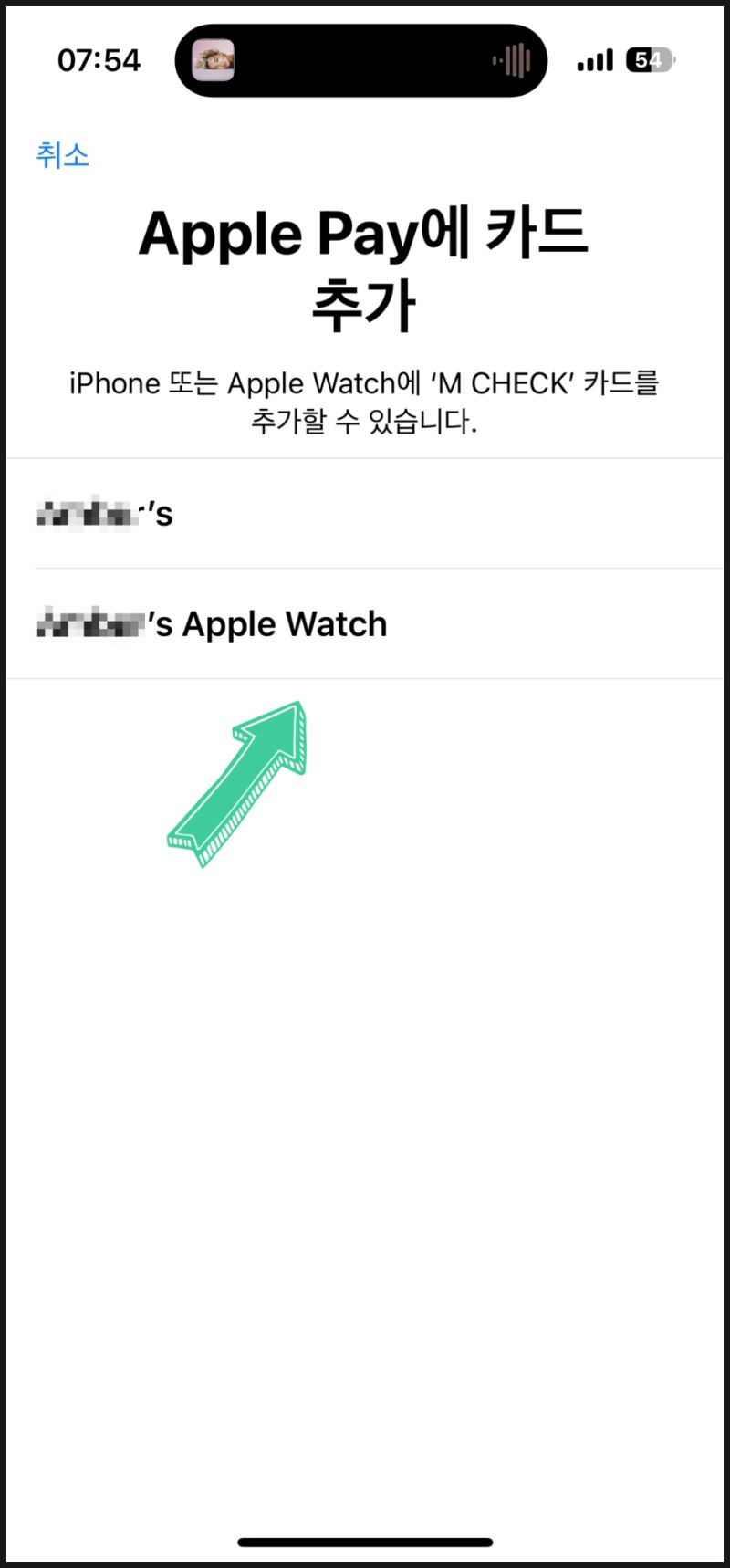Tap the 'Apple Pay에 카드 추가' title
The width and height of the screenshot is (730, 1568).
tap(365, 265)
